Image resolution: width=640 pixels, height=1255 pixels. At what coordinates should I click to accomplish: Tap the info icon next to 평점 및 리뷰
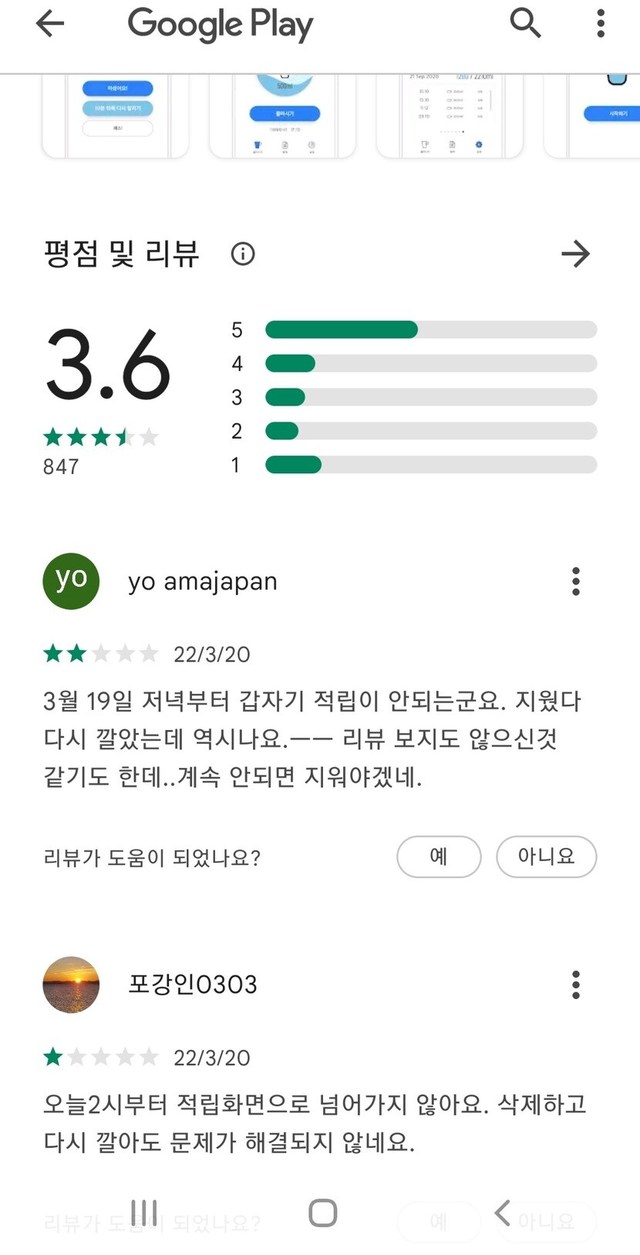coord(243,255)
